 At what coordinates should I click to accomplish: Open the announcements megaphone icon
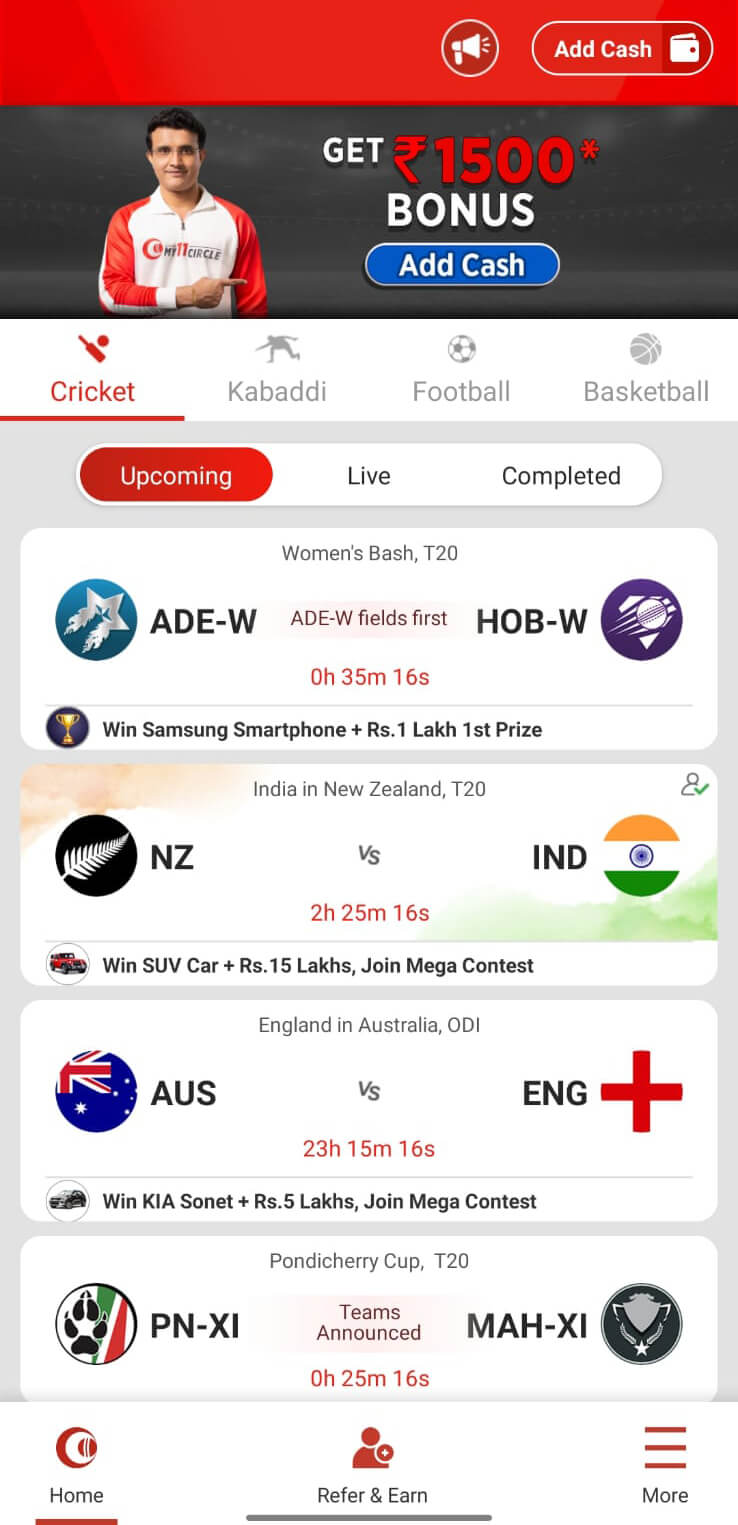click(x=470, y=48)
